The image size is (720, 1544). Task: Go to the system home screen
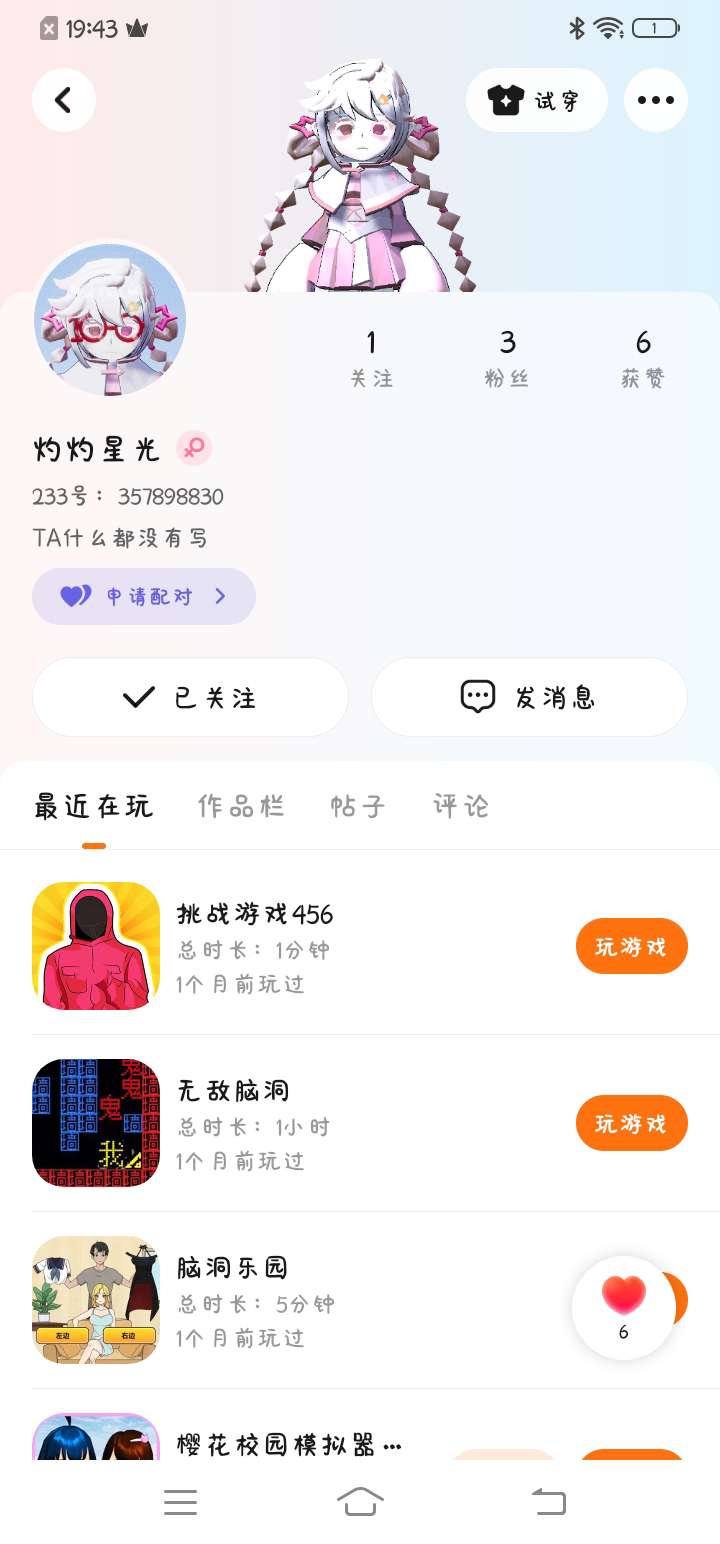pos(360,1501)
